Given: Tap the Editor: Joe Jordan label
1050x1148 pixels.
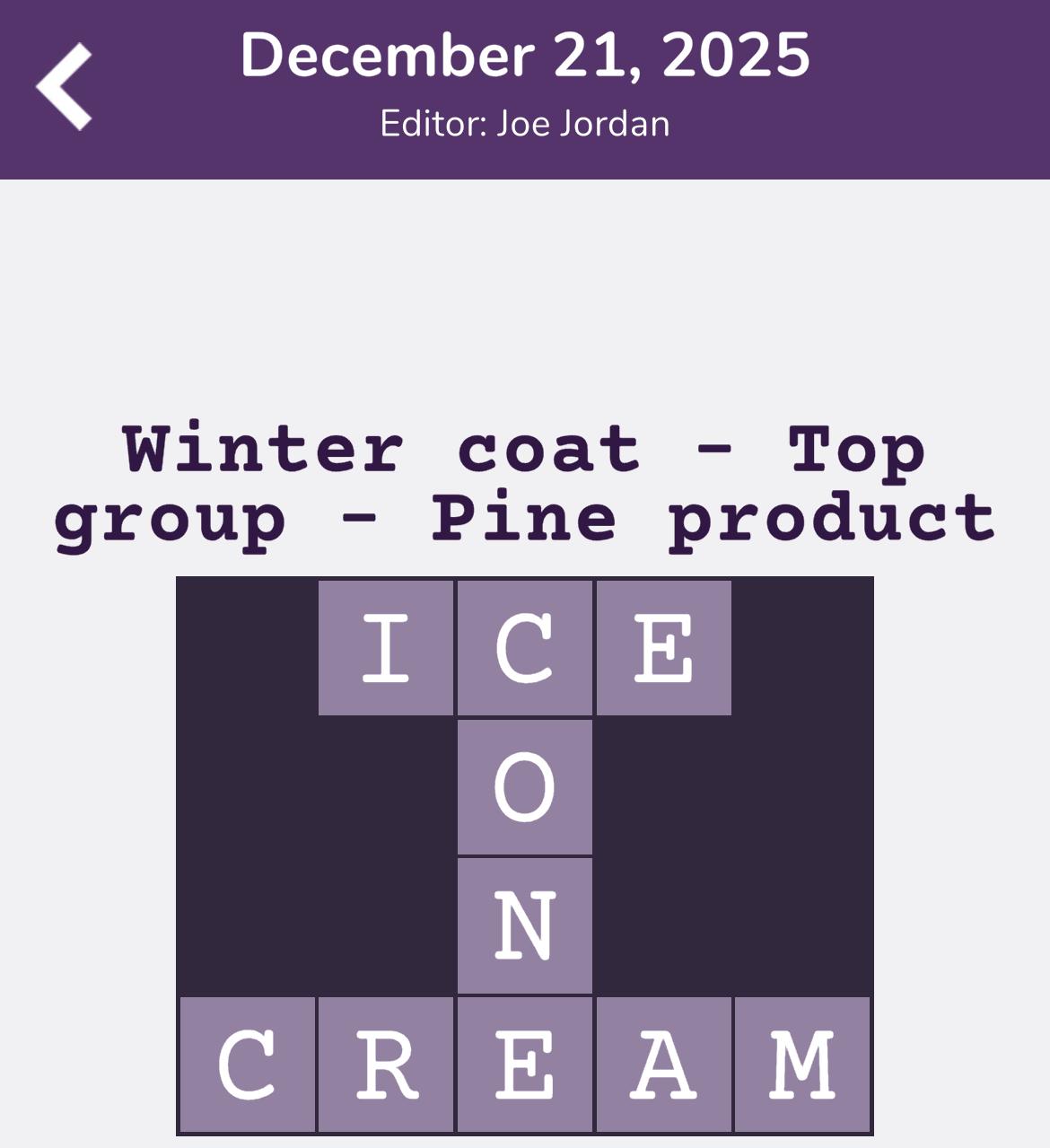Looking at the screenshot, I should pyautogui.click(x=525, y=123).
